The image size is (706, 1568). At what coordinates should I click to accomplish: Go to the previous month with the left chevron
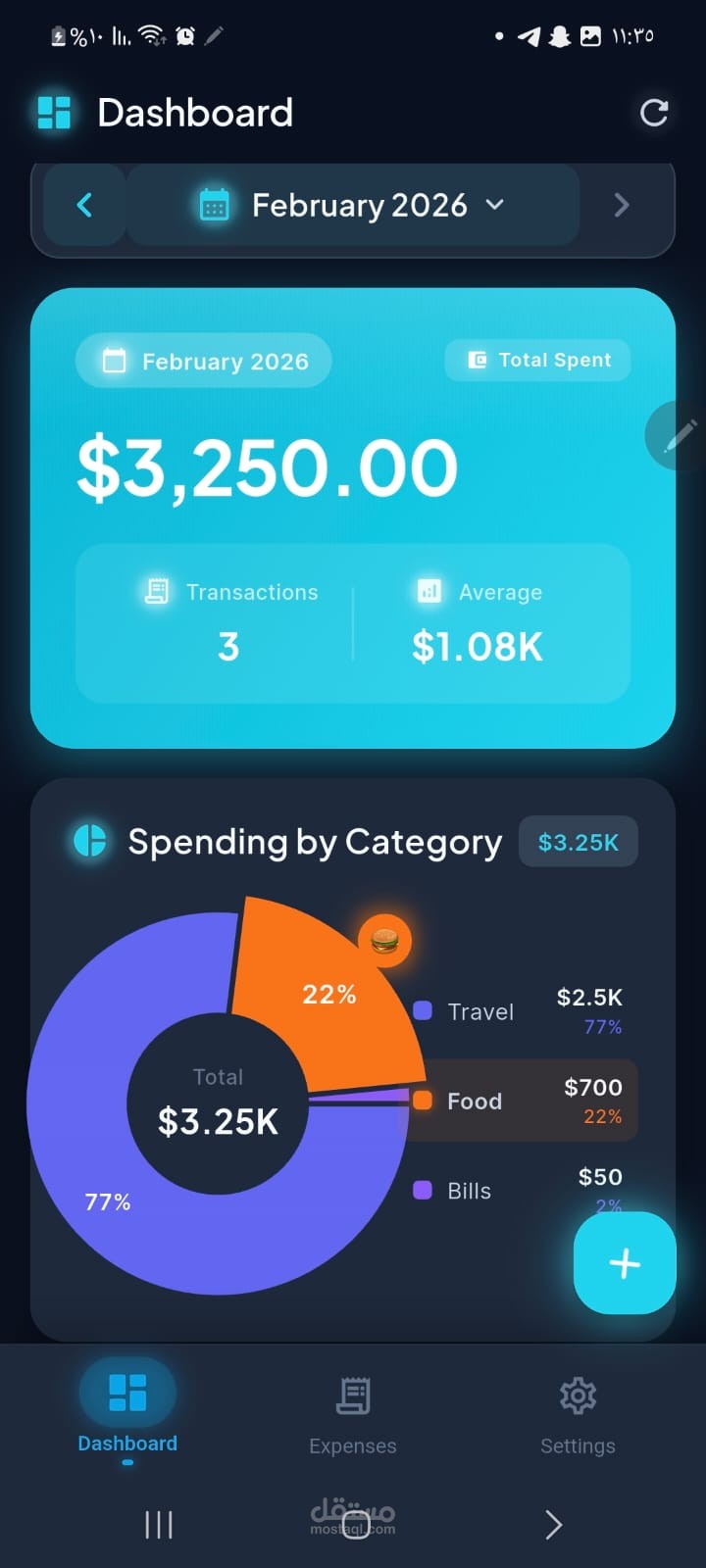pos(84,205)
